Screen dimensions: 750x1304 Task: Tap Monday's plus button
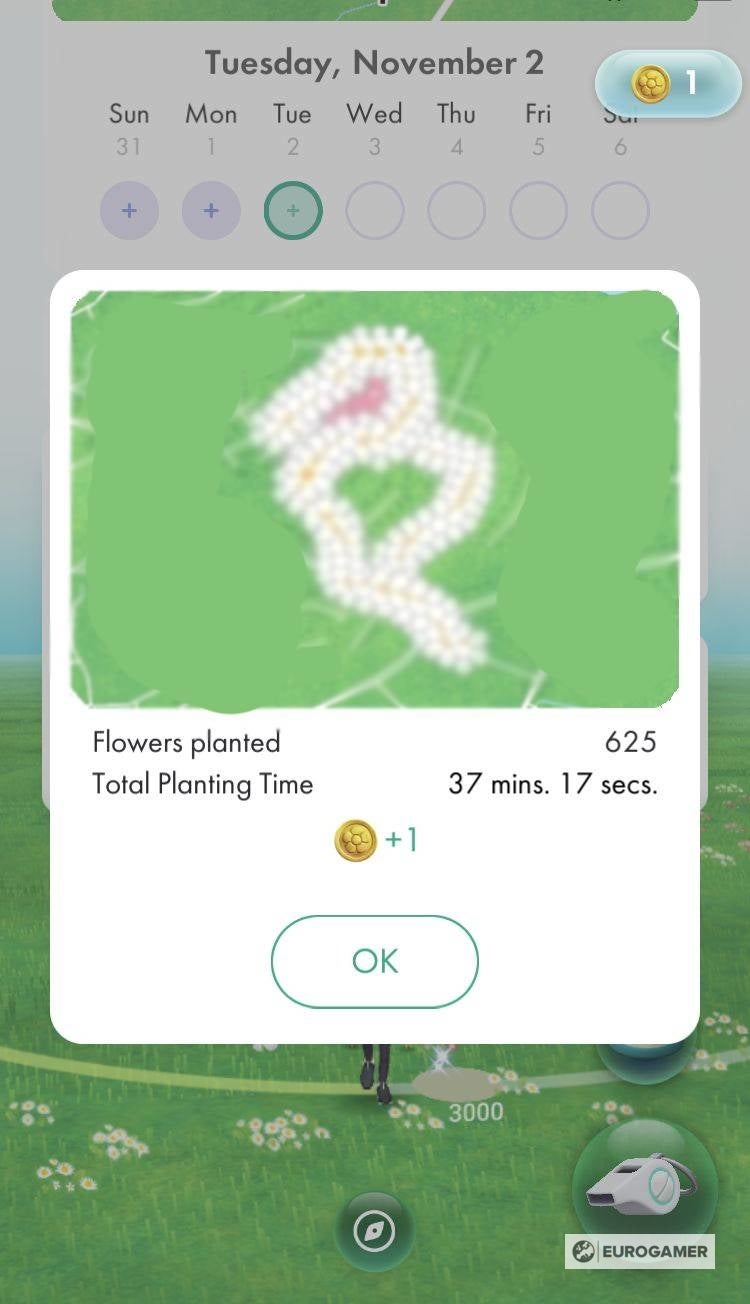(x=210, y=211)
